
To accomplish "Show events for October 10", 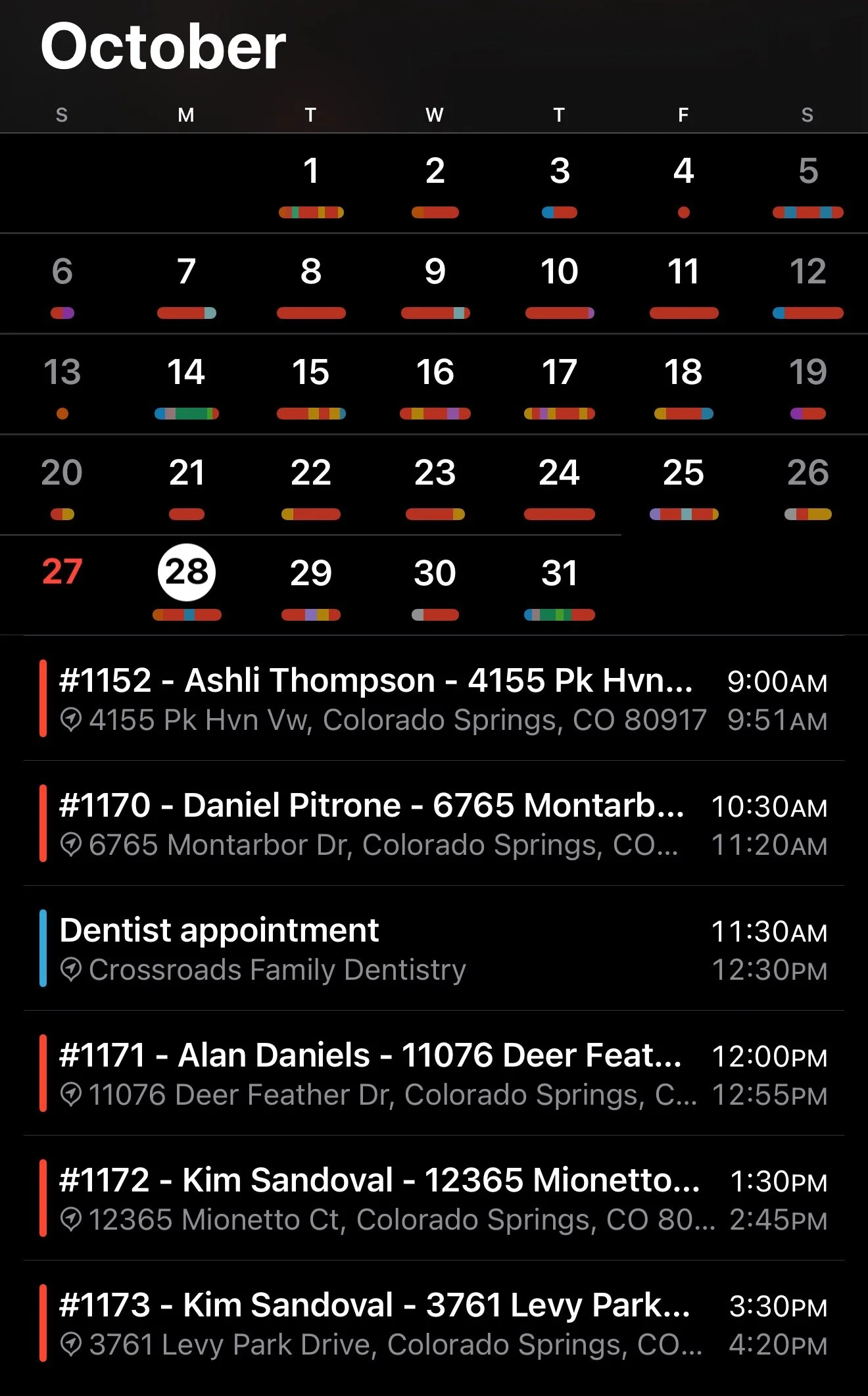I will [559, 272].
